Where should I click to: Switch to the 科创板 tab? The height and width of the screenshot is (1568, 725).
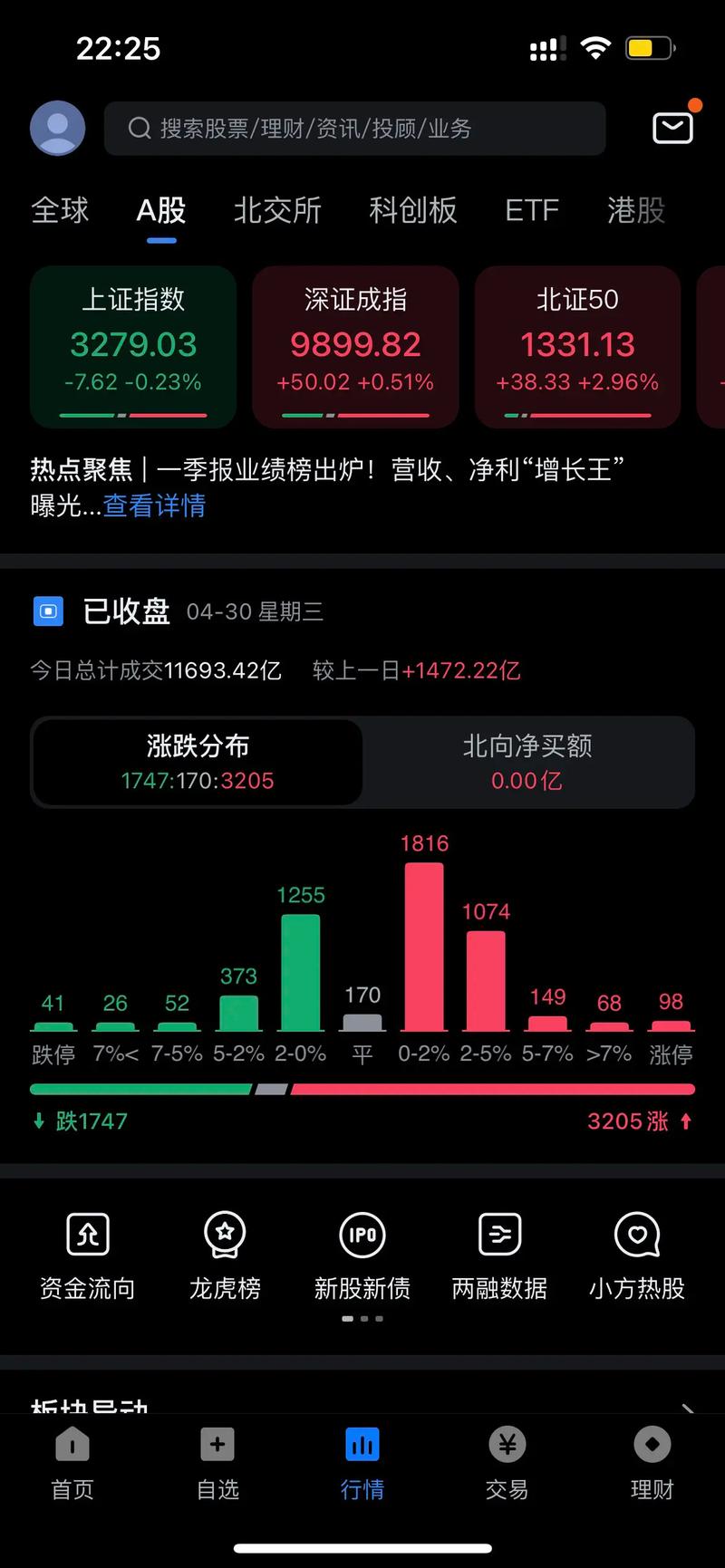(413, 210)
